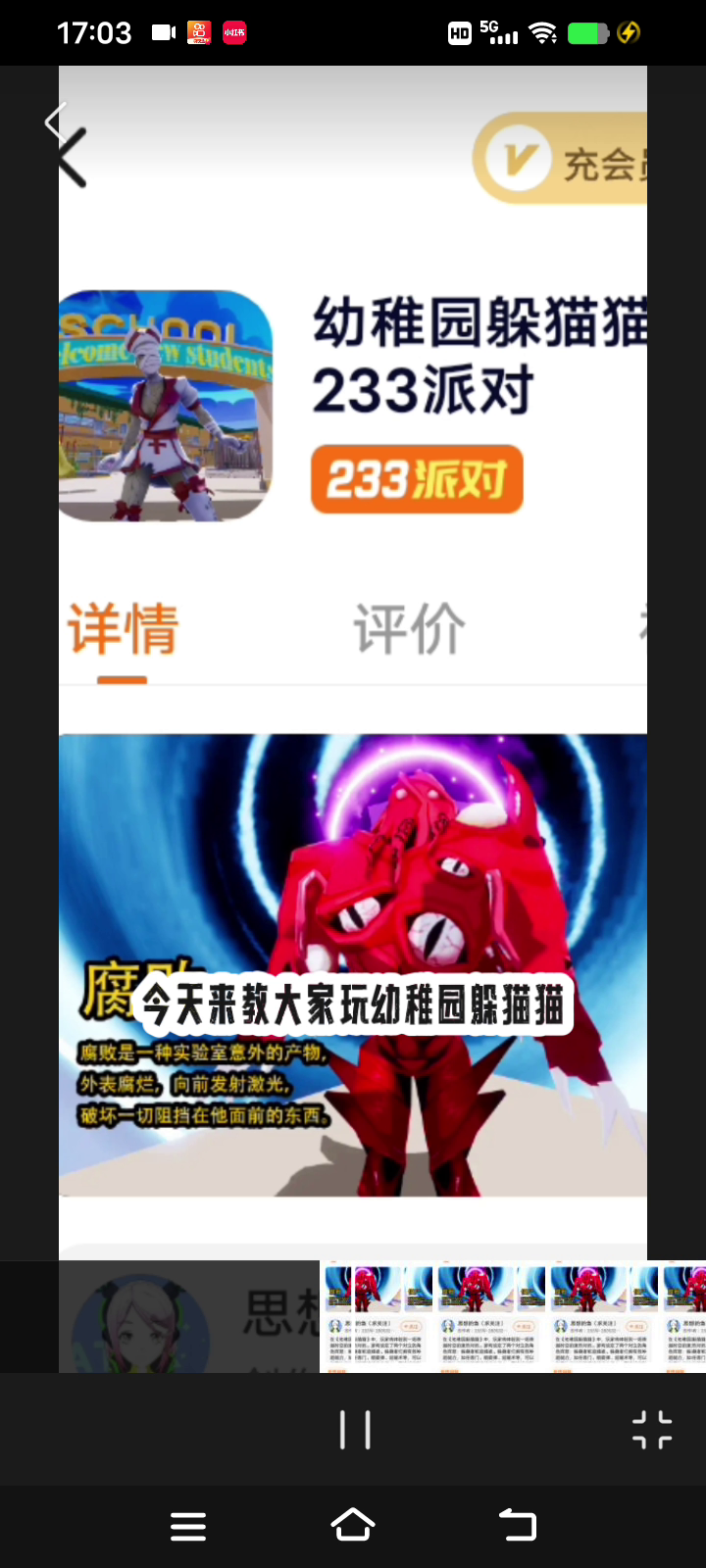The width and height of the screenshot is (706, 1568).
Task: Go back using the top-left chevron
Action: [56, 122]
